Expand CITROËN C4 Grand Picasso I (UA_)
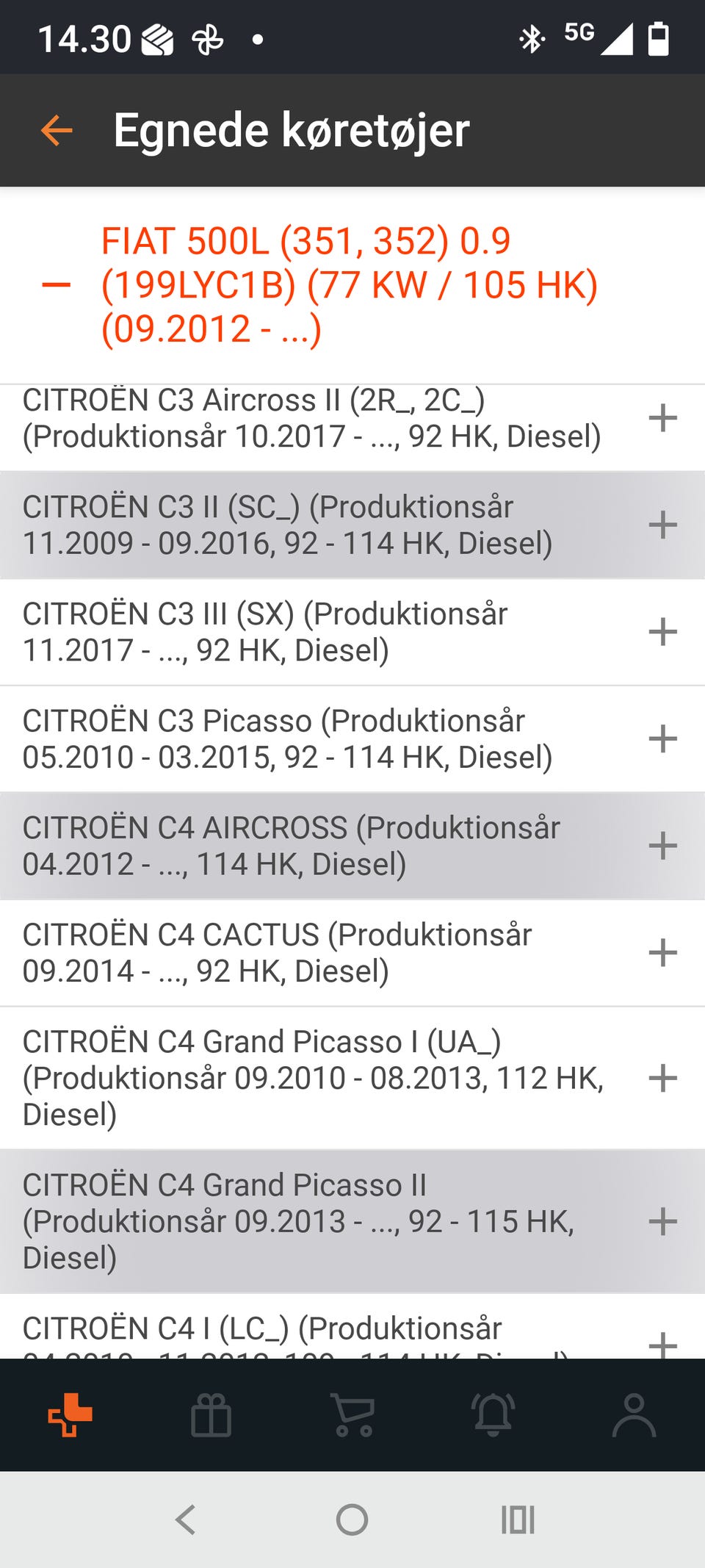This screenshot has height=1568, width=705. [662, 1078]
